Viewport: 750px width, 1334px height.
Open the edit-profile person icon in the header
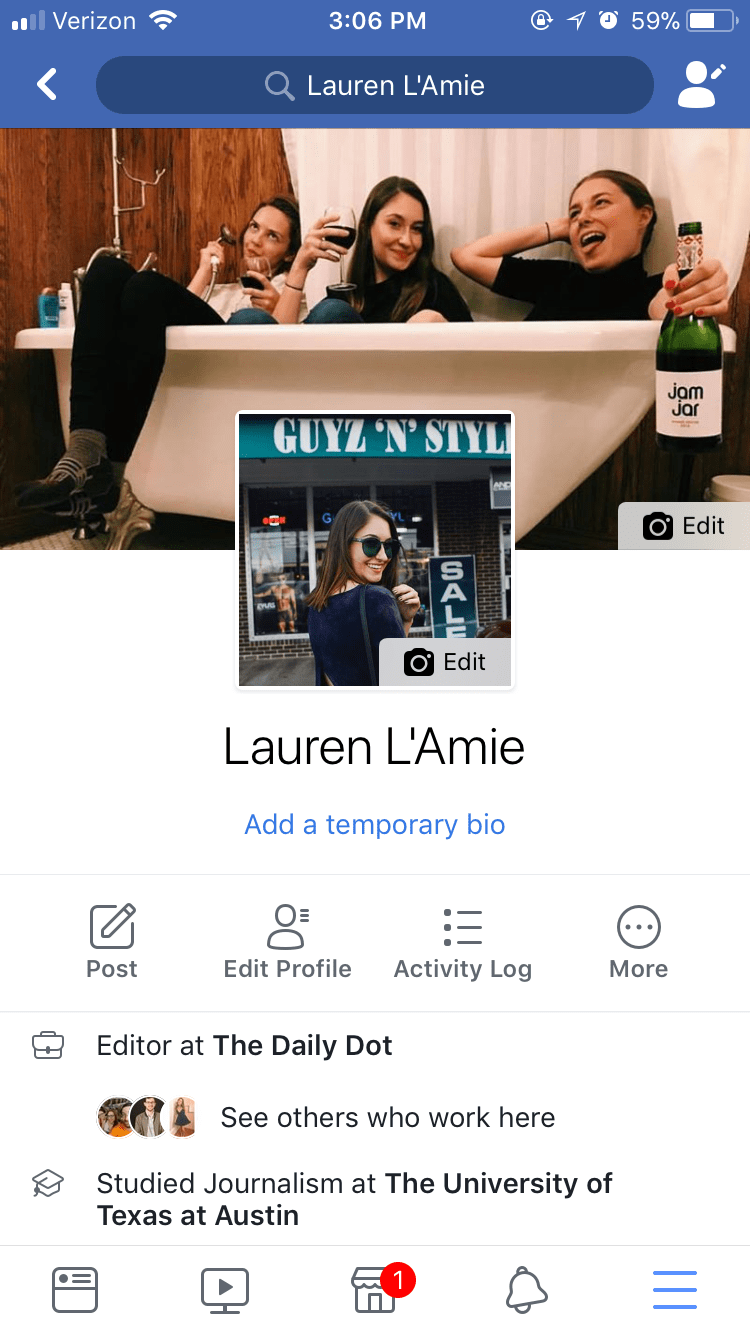point(702,85)
